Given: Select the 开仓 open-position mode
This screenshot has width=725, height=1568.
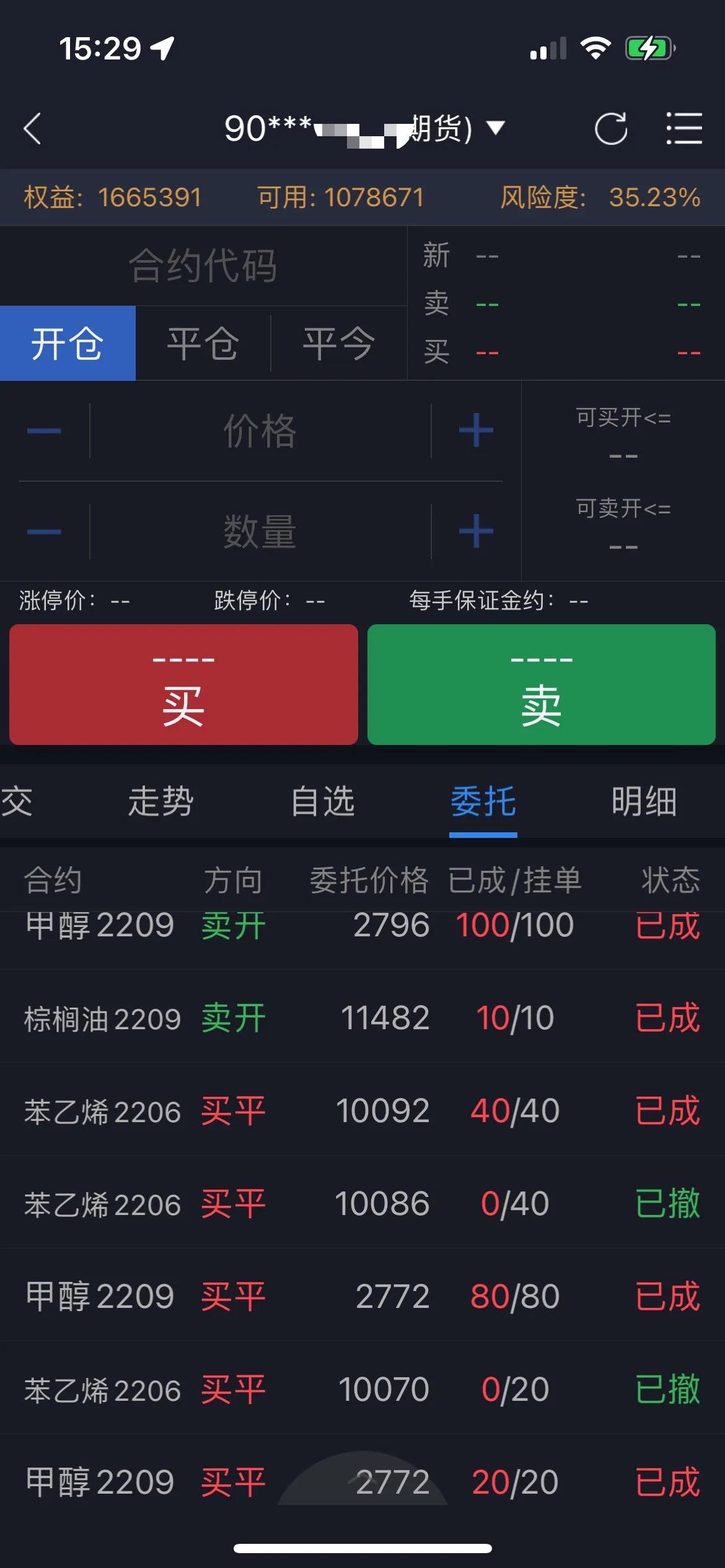Looking at the screenshot, I should [67, 344].
